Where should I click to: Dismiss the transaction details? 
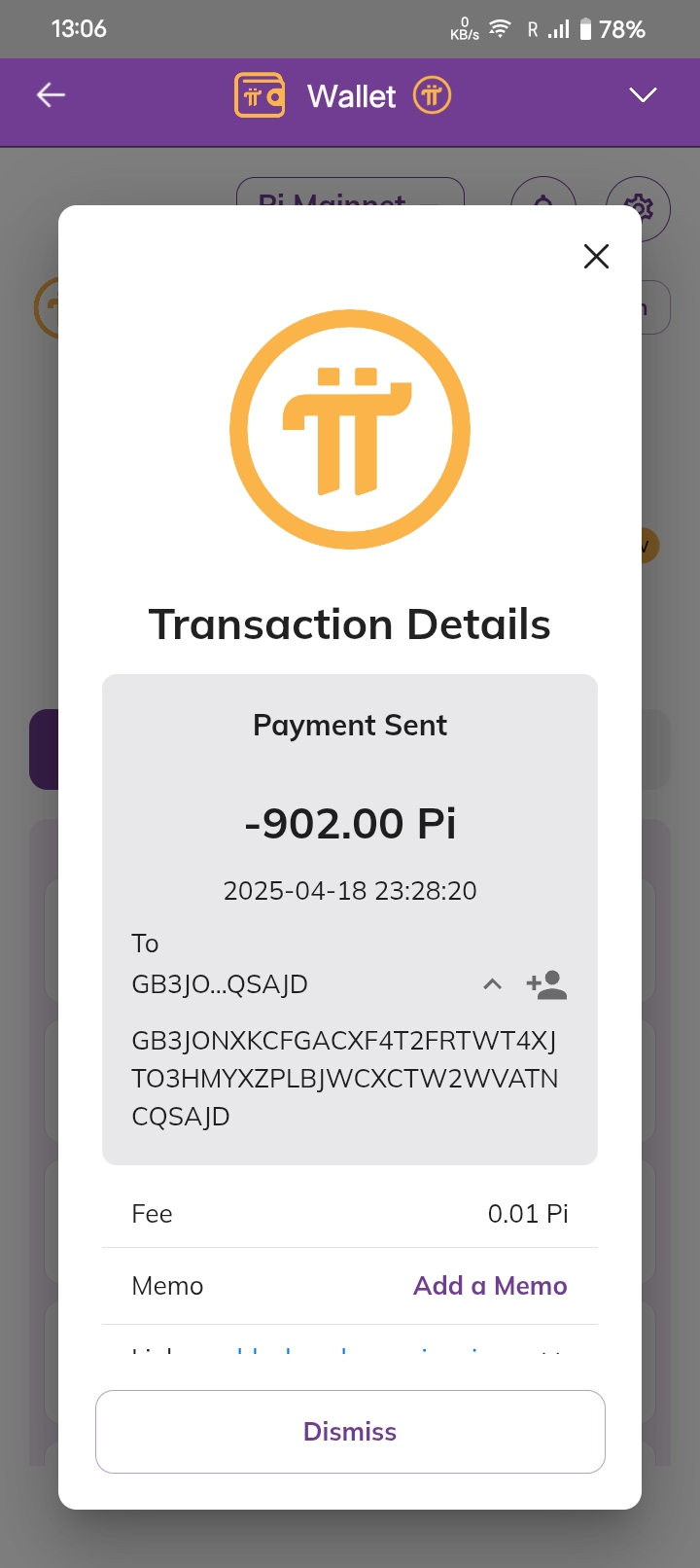[x=350, y=1432]
